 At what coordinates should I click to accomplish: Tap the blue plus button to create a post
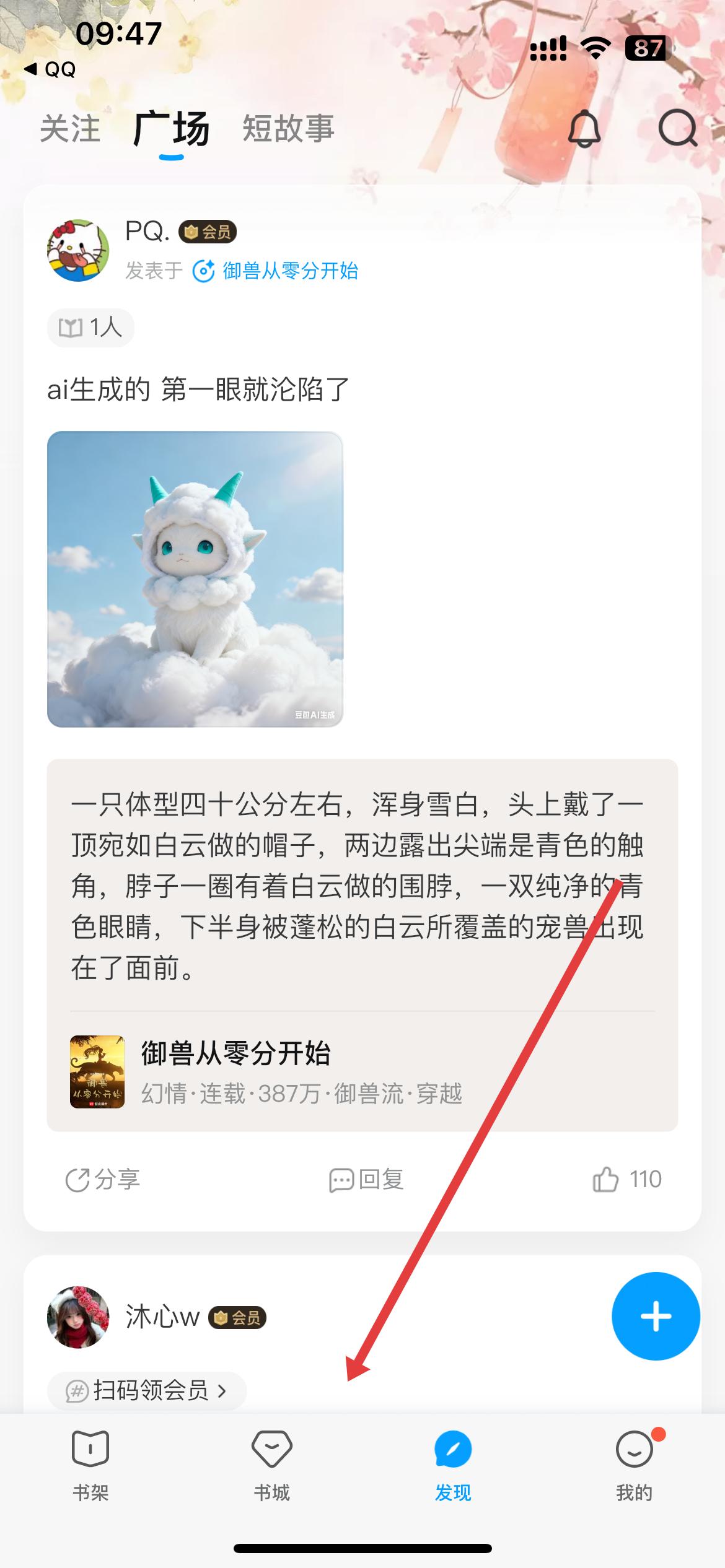click(656, 1316)
